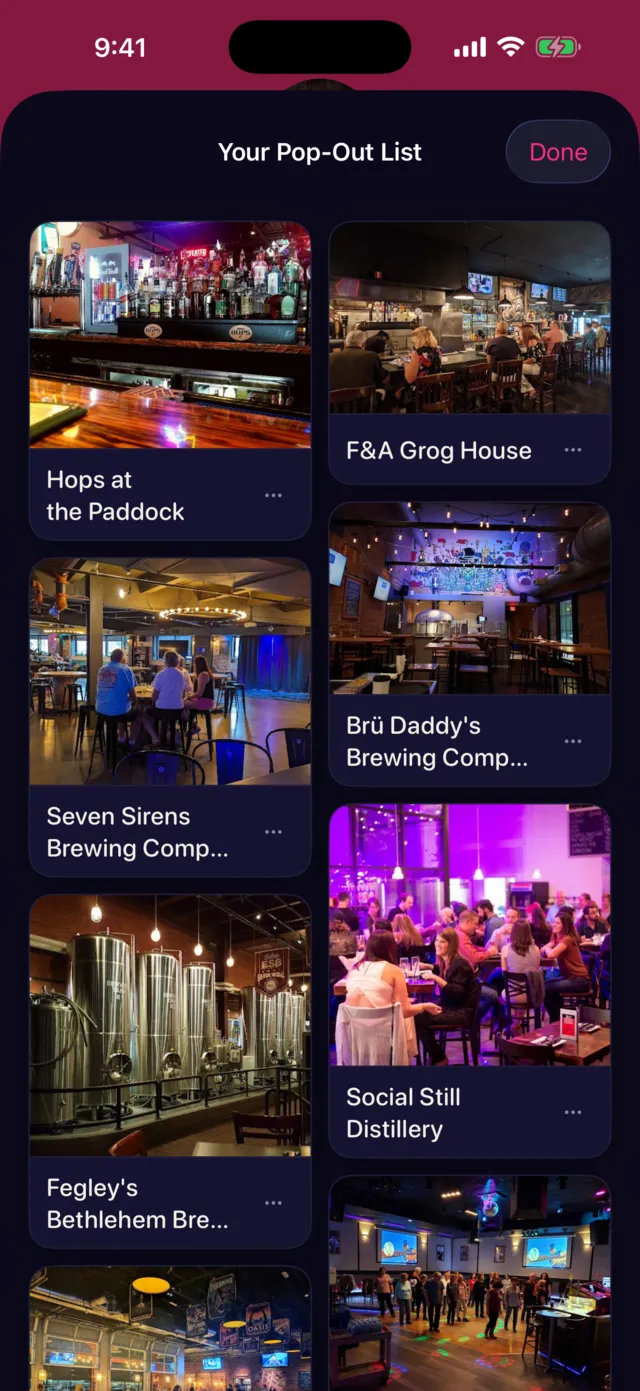The height and width of the screenshot is (1391, 640).
Task: Show the options menu for Social Still Distillery
Action: tap(573, 1113)
